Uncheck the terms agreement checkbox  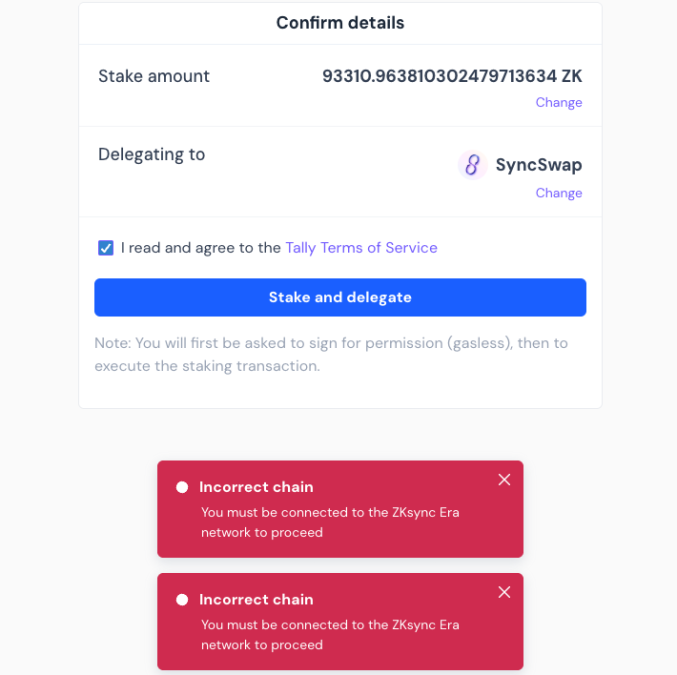(106, 248)
